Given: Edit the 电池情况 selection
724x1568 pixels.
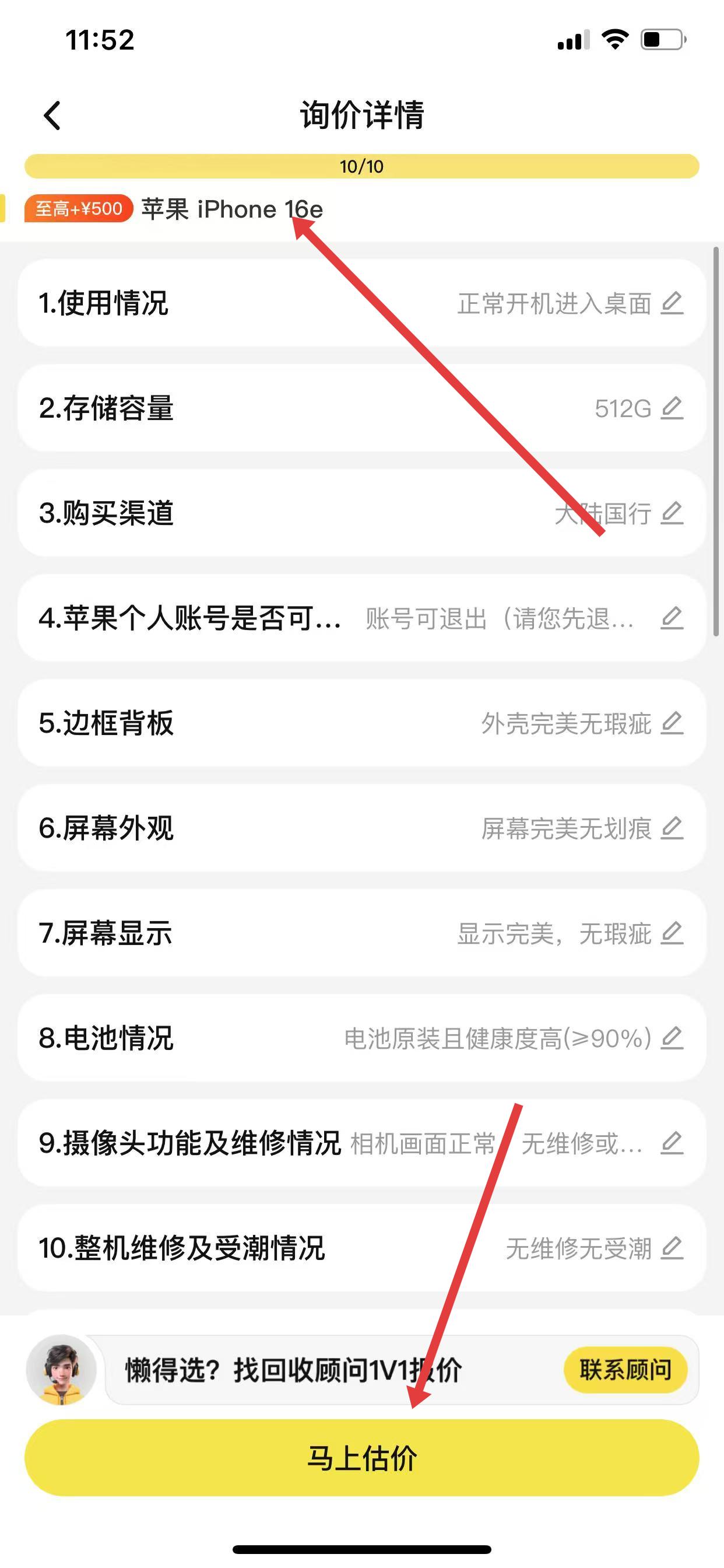Looking at the screenshot, I should click(x=672, y=1038).
